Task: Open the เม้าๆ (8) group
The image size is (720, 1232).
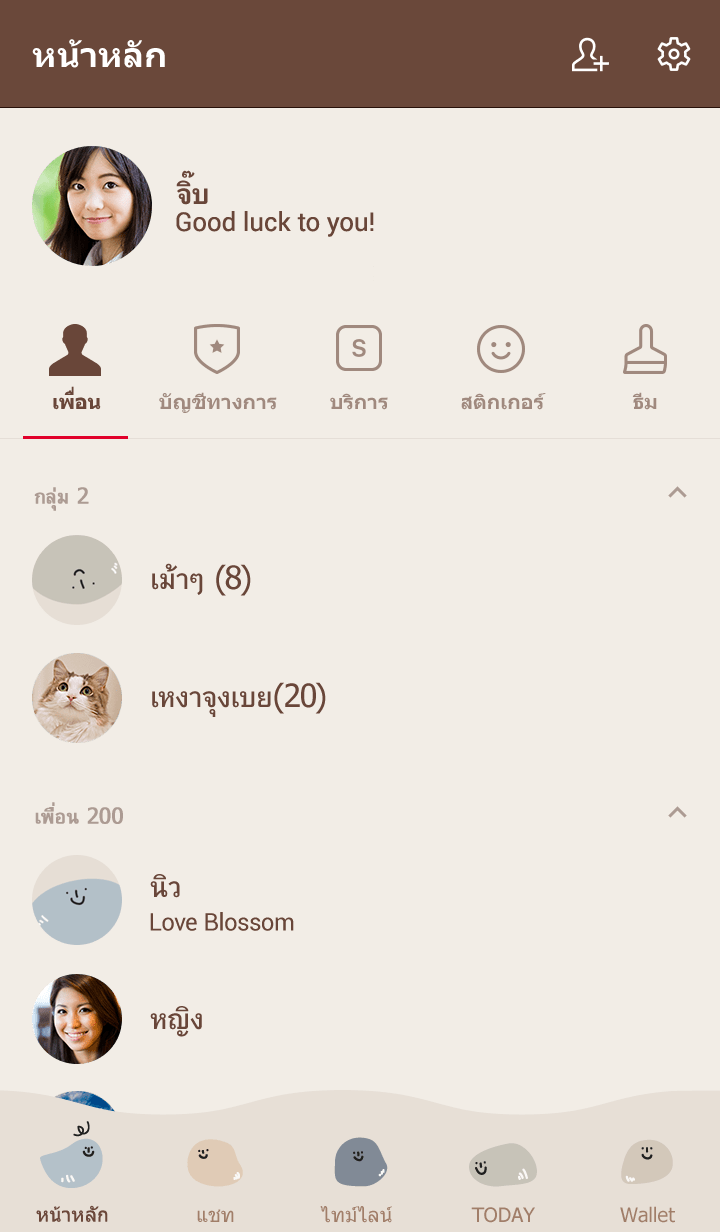Action: tap(200, 580)
